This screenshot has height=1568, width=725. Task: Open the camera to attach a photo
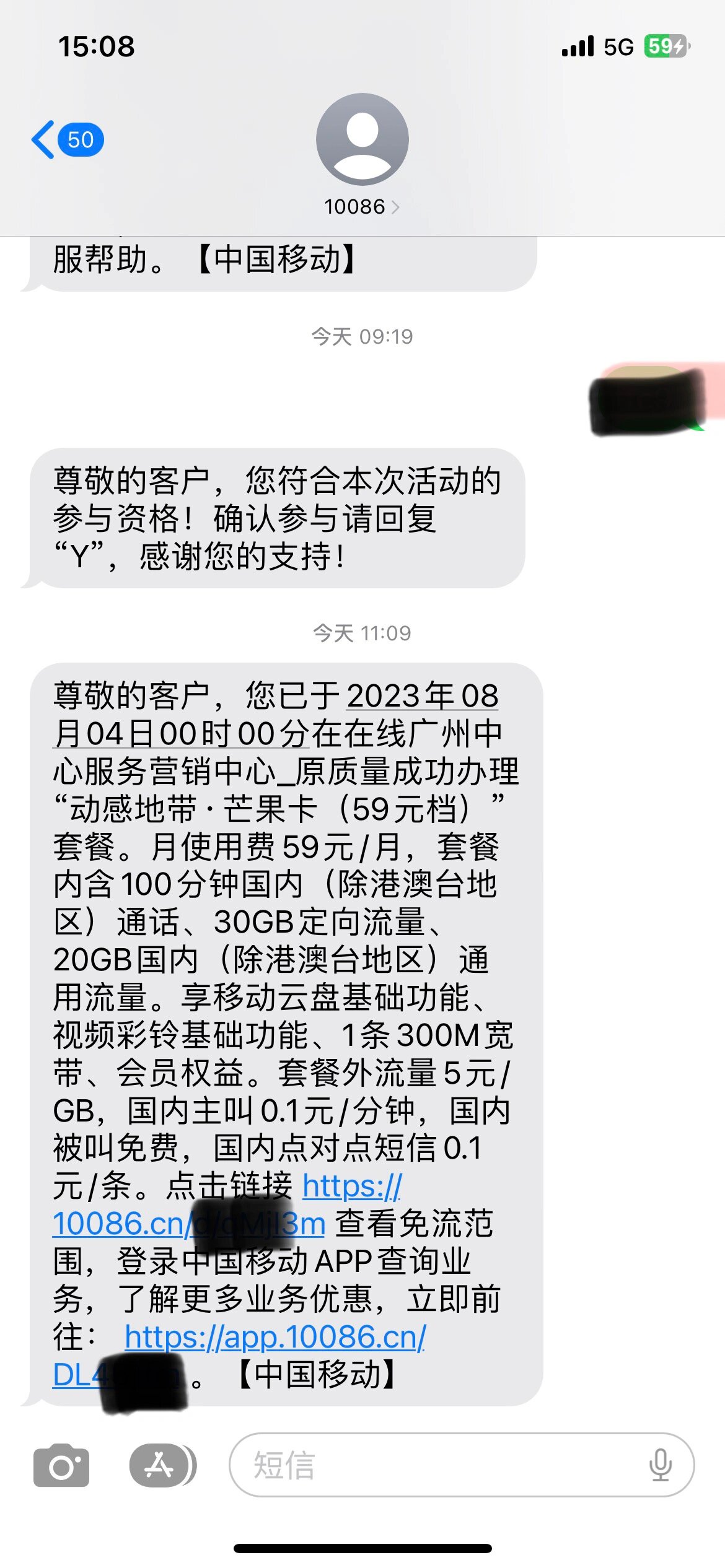[61, 1465]
